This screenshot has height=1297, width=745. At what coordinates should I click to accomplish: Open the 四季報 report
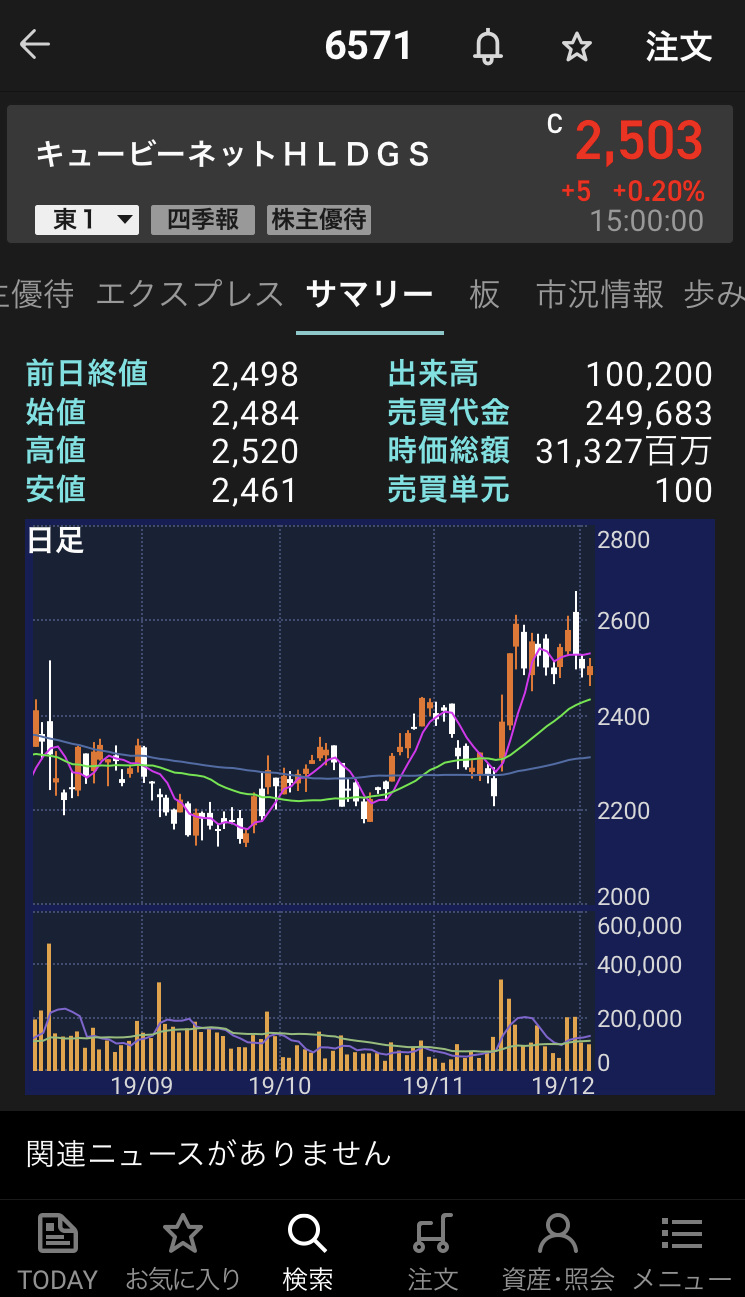tap(203, 219)
